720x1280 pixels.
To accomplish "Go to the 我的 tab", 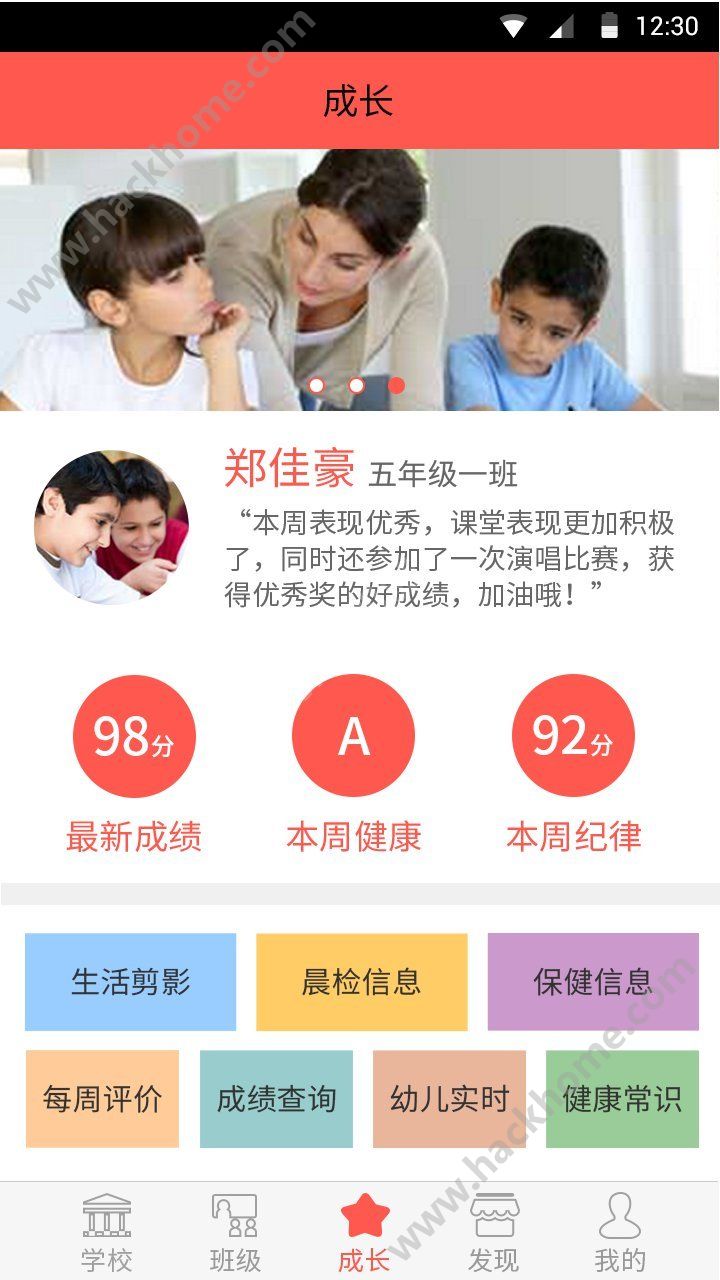I will tap(620, 1231).
